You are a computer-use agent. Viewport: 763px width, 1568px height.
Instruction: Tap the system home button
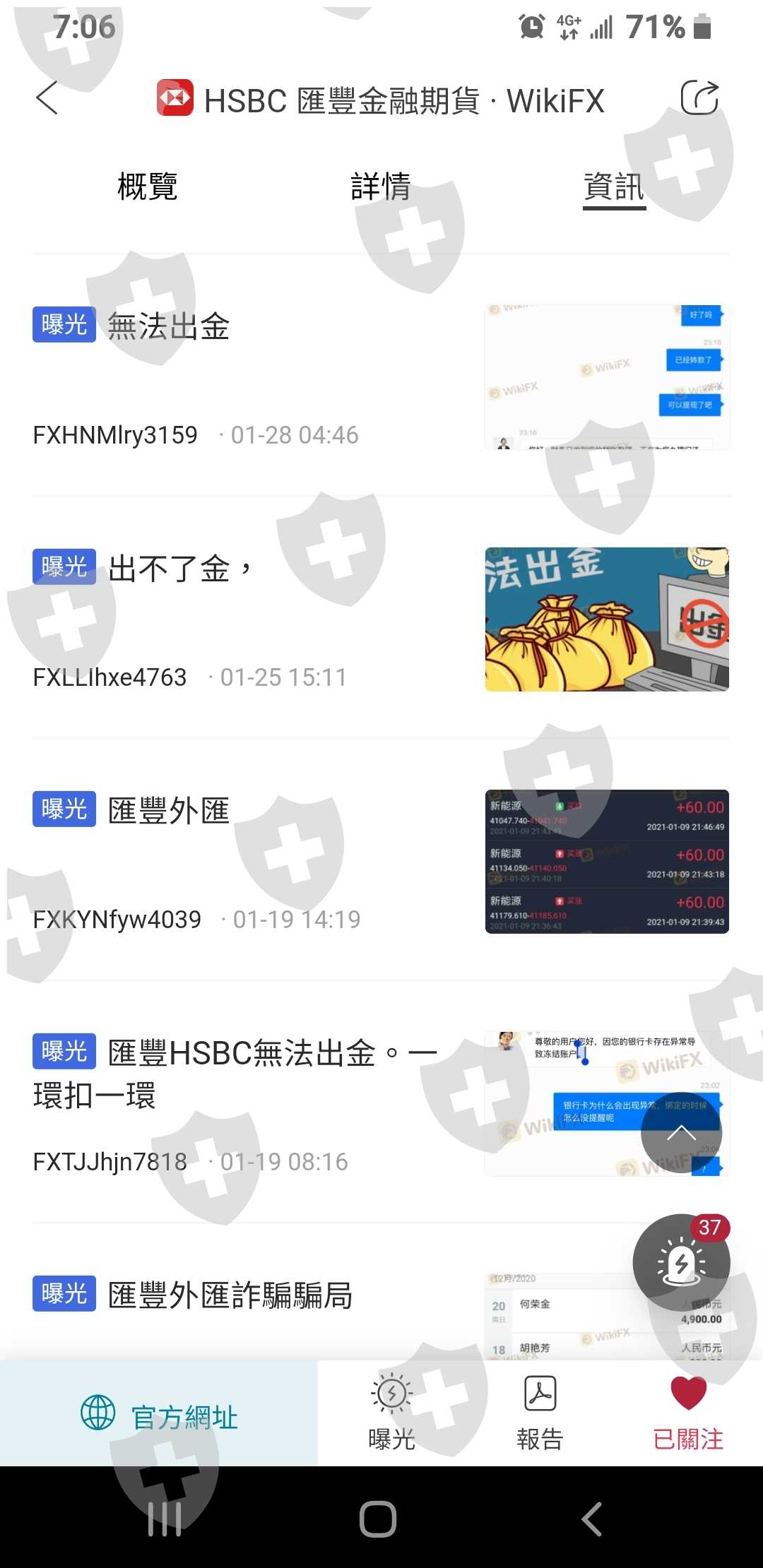[378, 1519]
